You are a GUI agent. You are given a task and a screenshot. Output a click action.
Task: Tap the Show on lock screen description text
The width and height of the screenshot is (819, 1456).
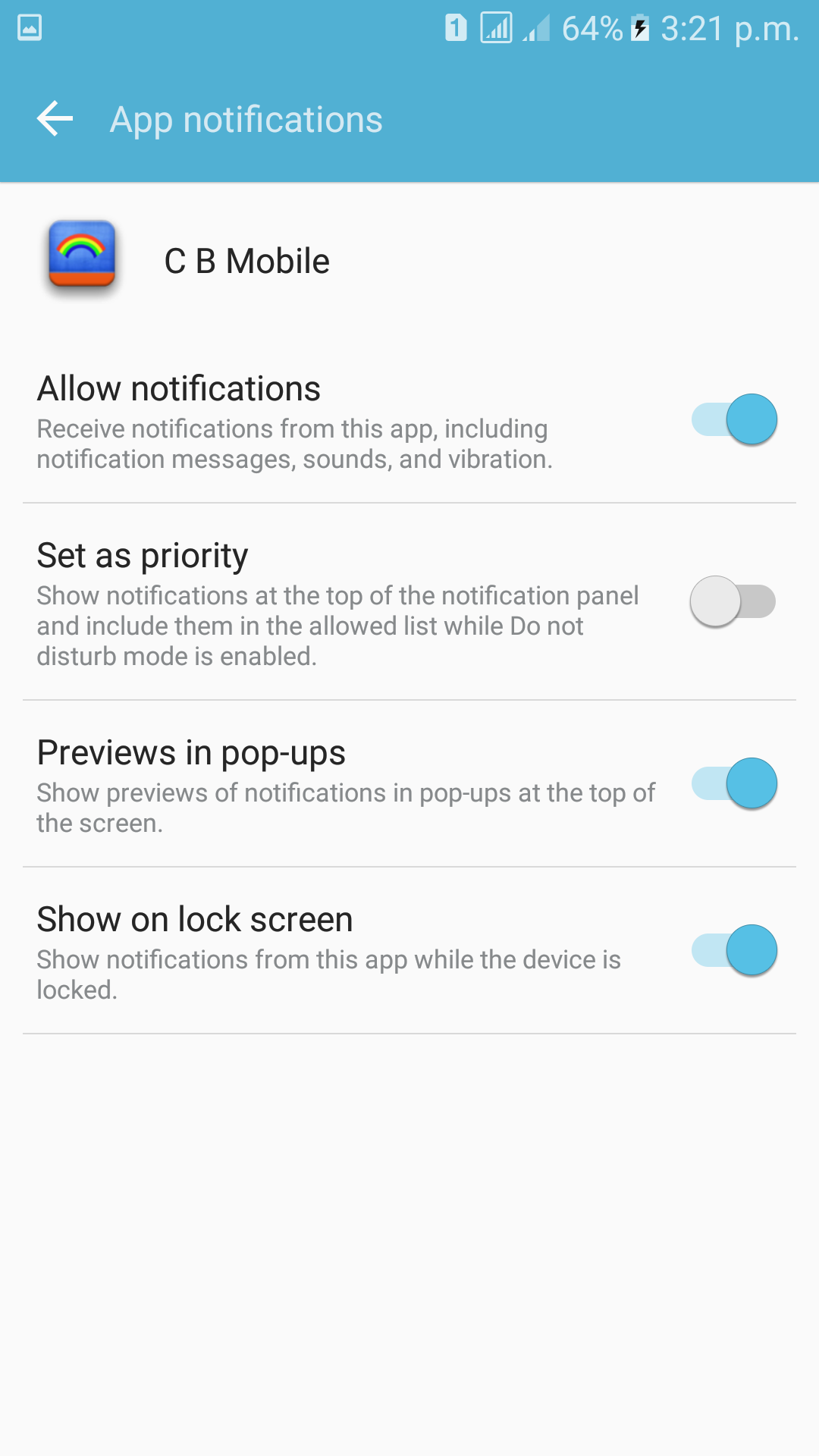pyautogui.click(x=328, y=974)
